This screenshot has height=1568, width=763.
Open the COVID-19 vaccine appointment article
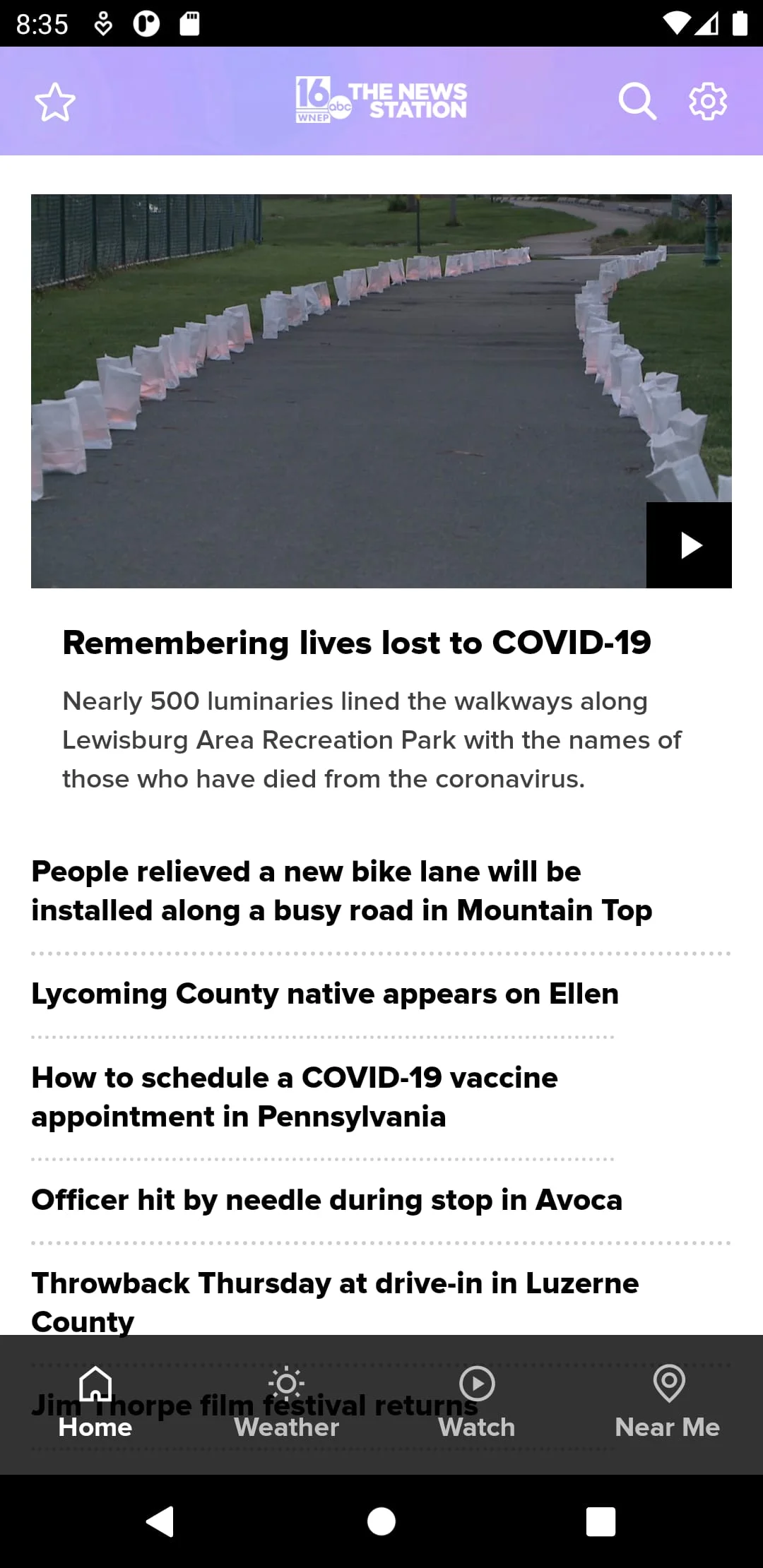(294, 1096)
